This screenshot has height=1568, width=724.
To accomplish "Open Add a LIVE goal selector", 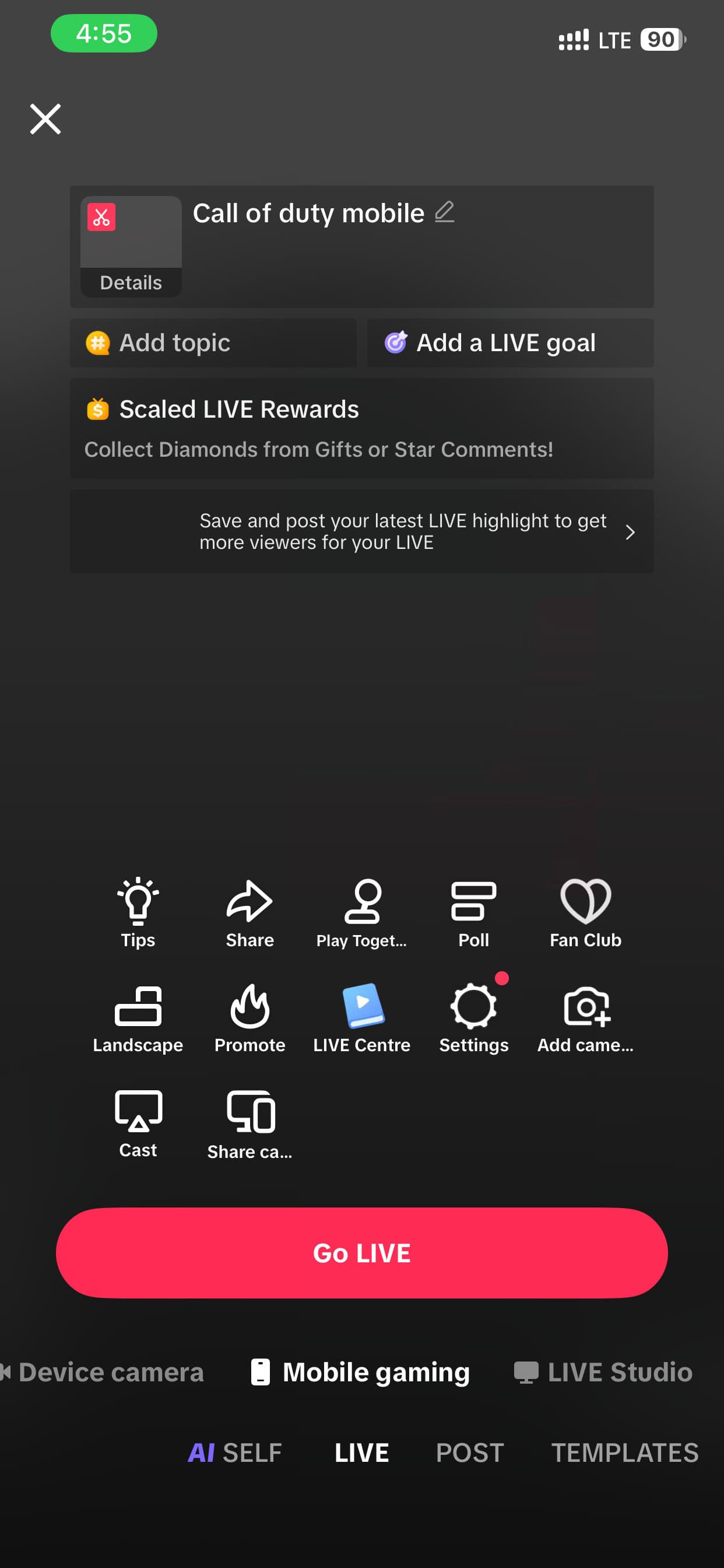I will tap(510, 342).
